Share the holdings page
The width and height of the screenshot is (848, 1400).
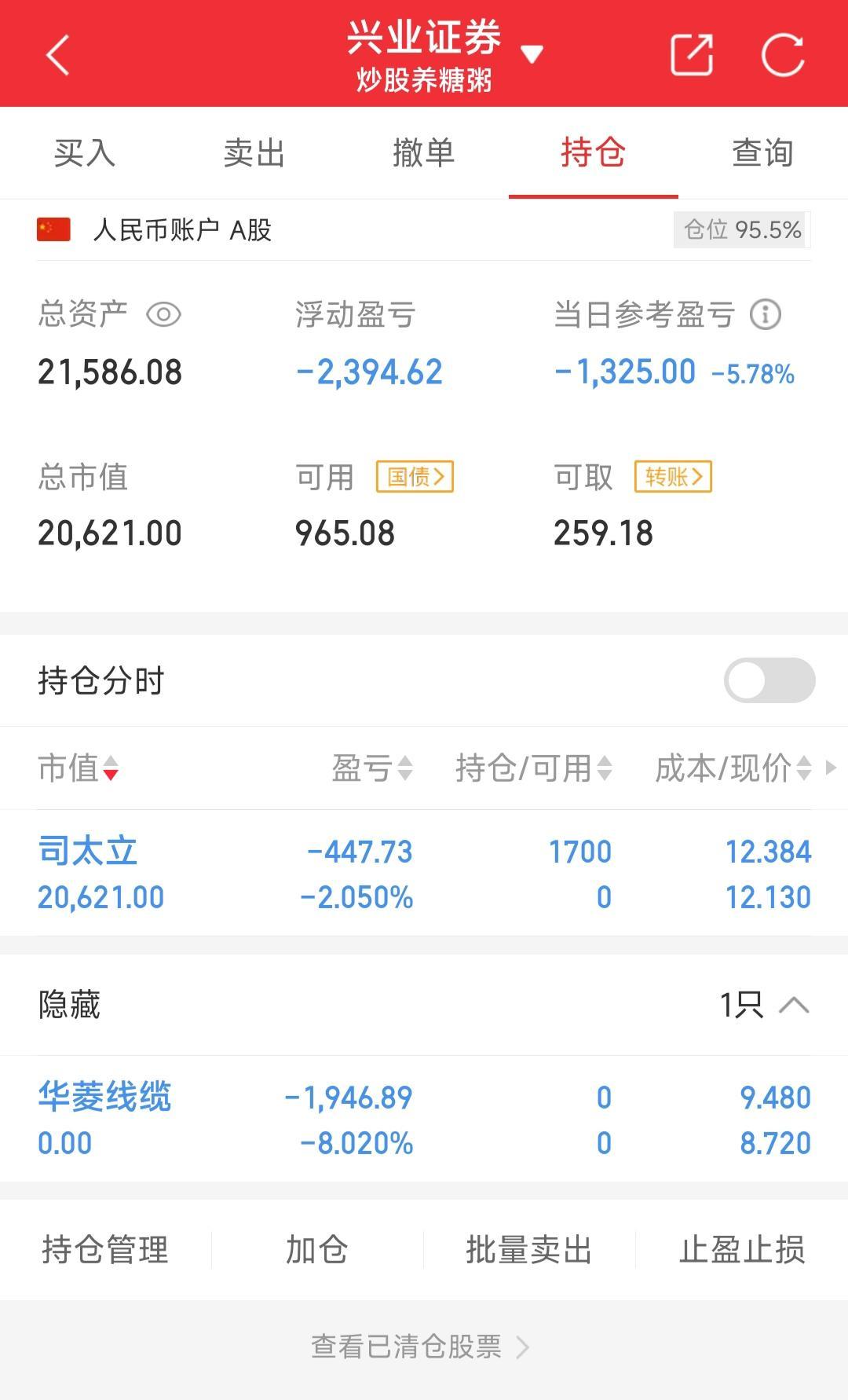coord(691,55)
